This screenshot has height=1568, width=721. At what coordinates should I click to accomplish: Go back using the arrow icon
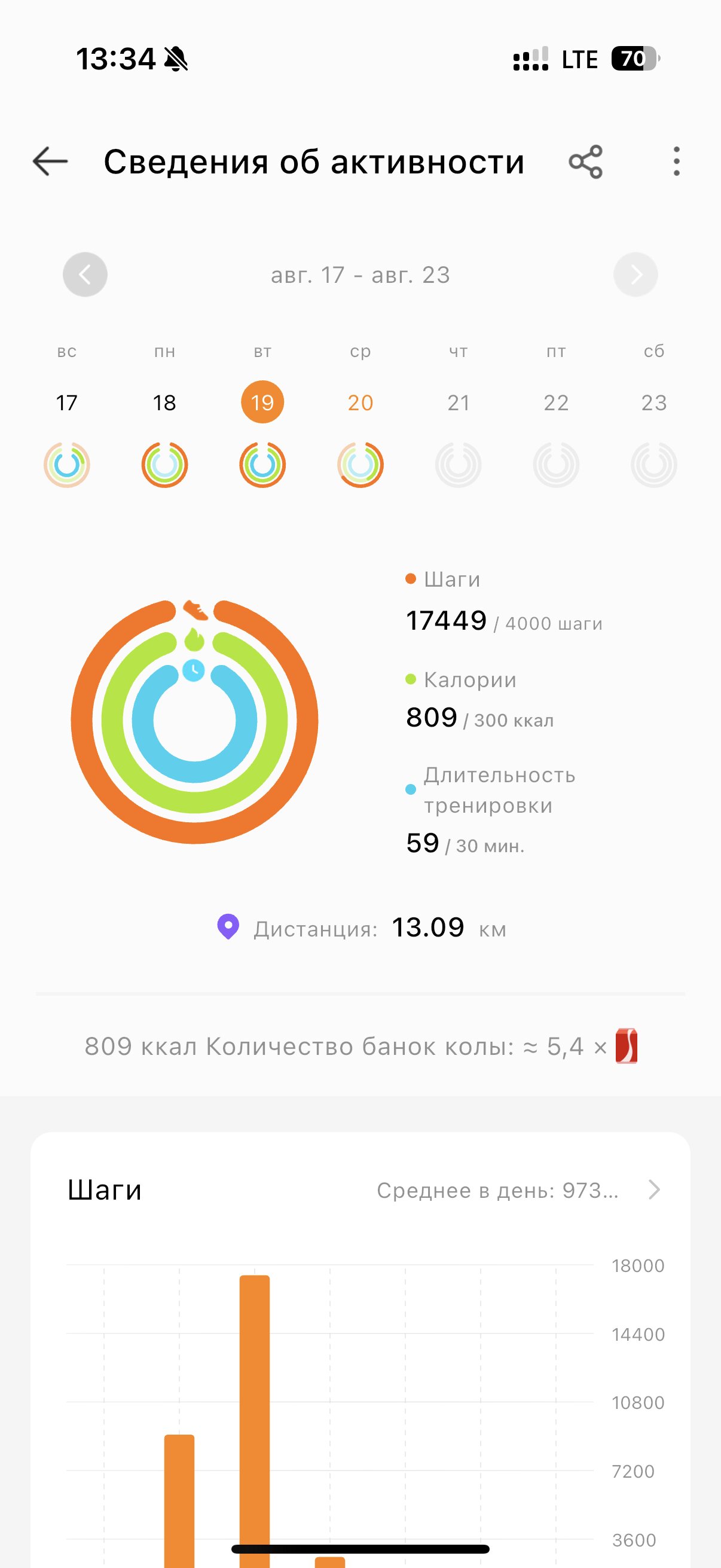[50, 161]
